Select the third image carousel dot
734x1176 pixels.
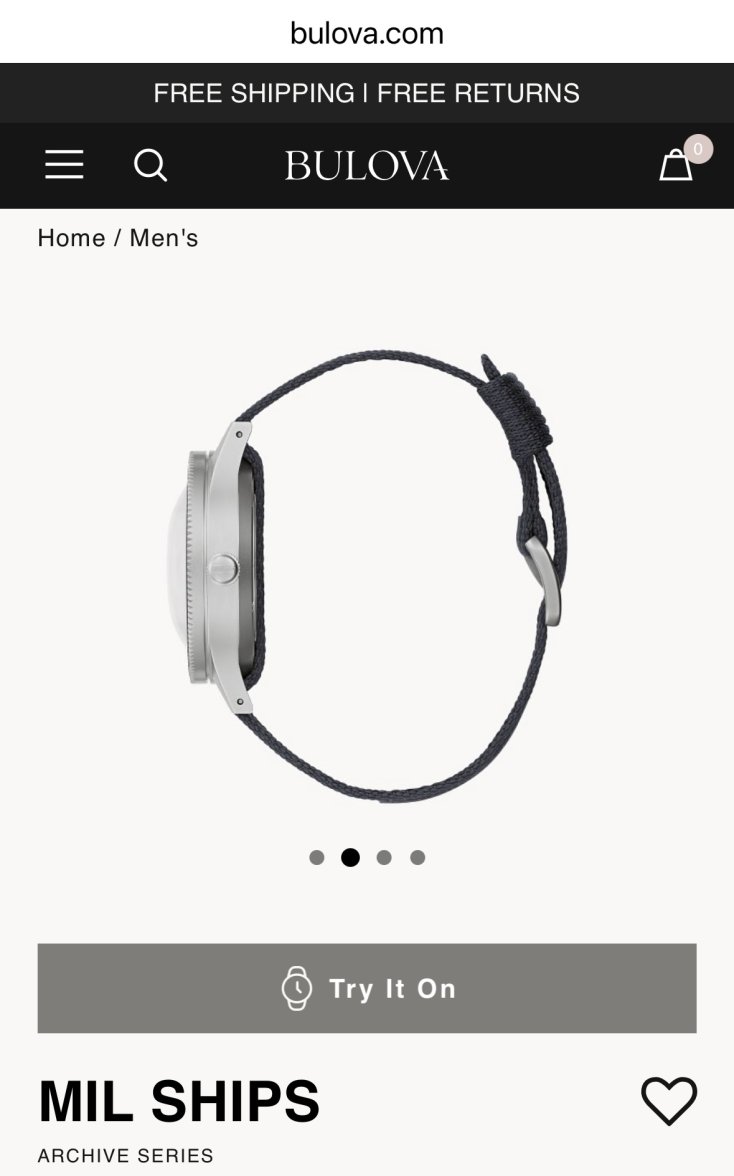tap(384, 857)
